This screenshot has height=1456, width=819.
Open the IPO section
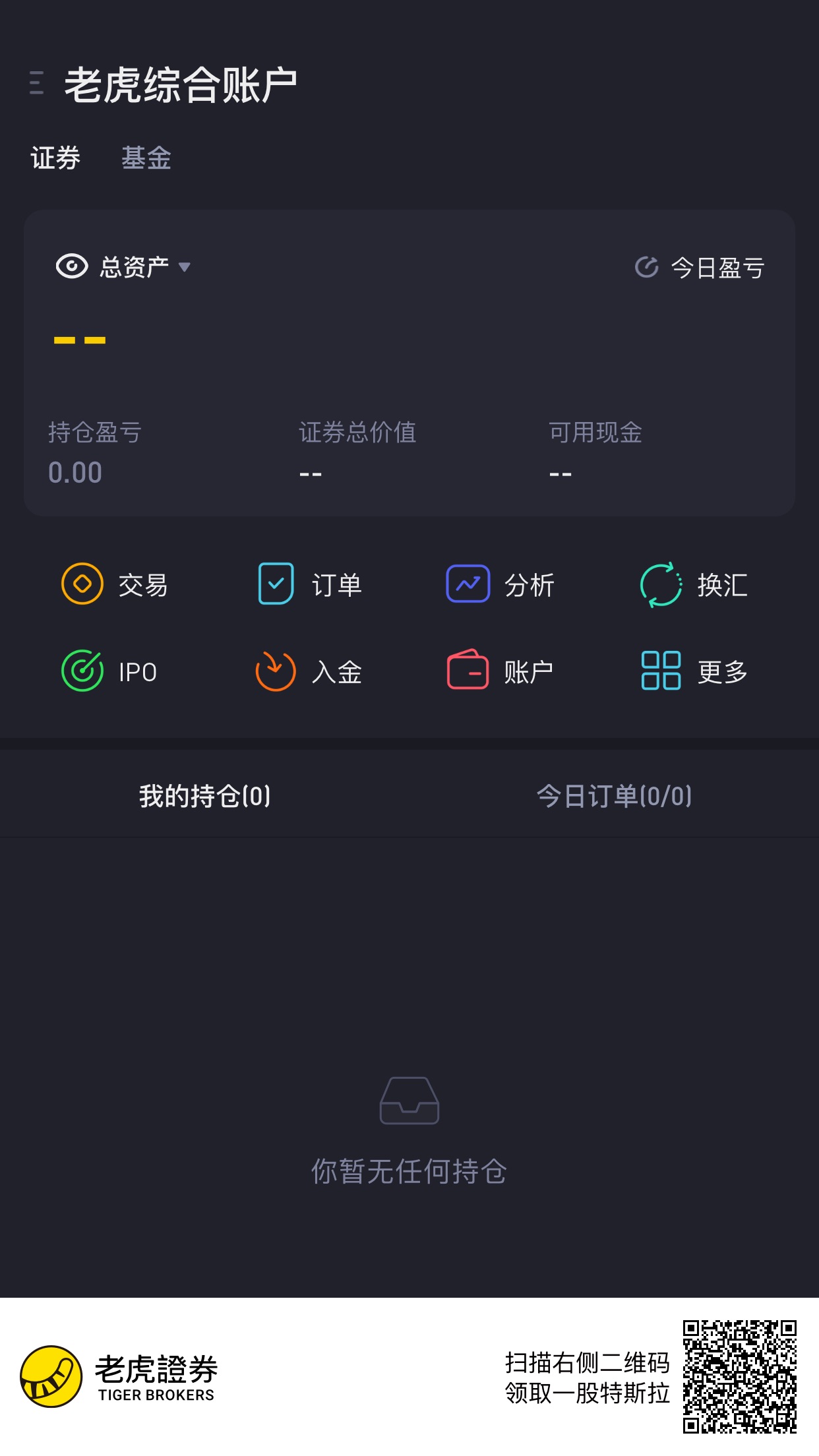coord(109,671)
